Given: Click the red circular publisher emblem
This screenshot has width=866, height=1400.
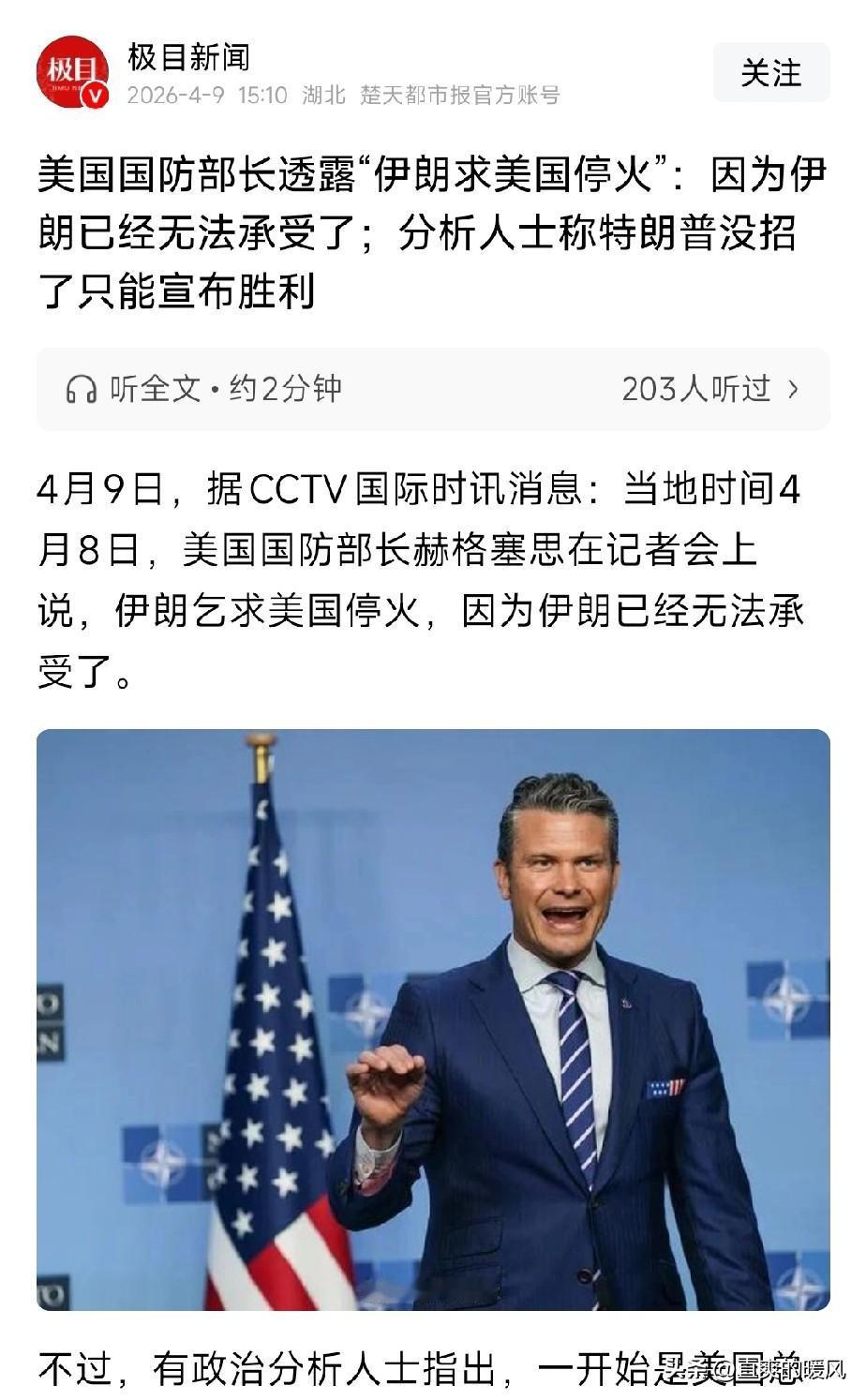Looking at the screenshot, I should click(x=70, y=70).
